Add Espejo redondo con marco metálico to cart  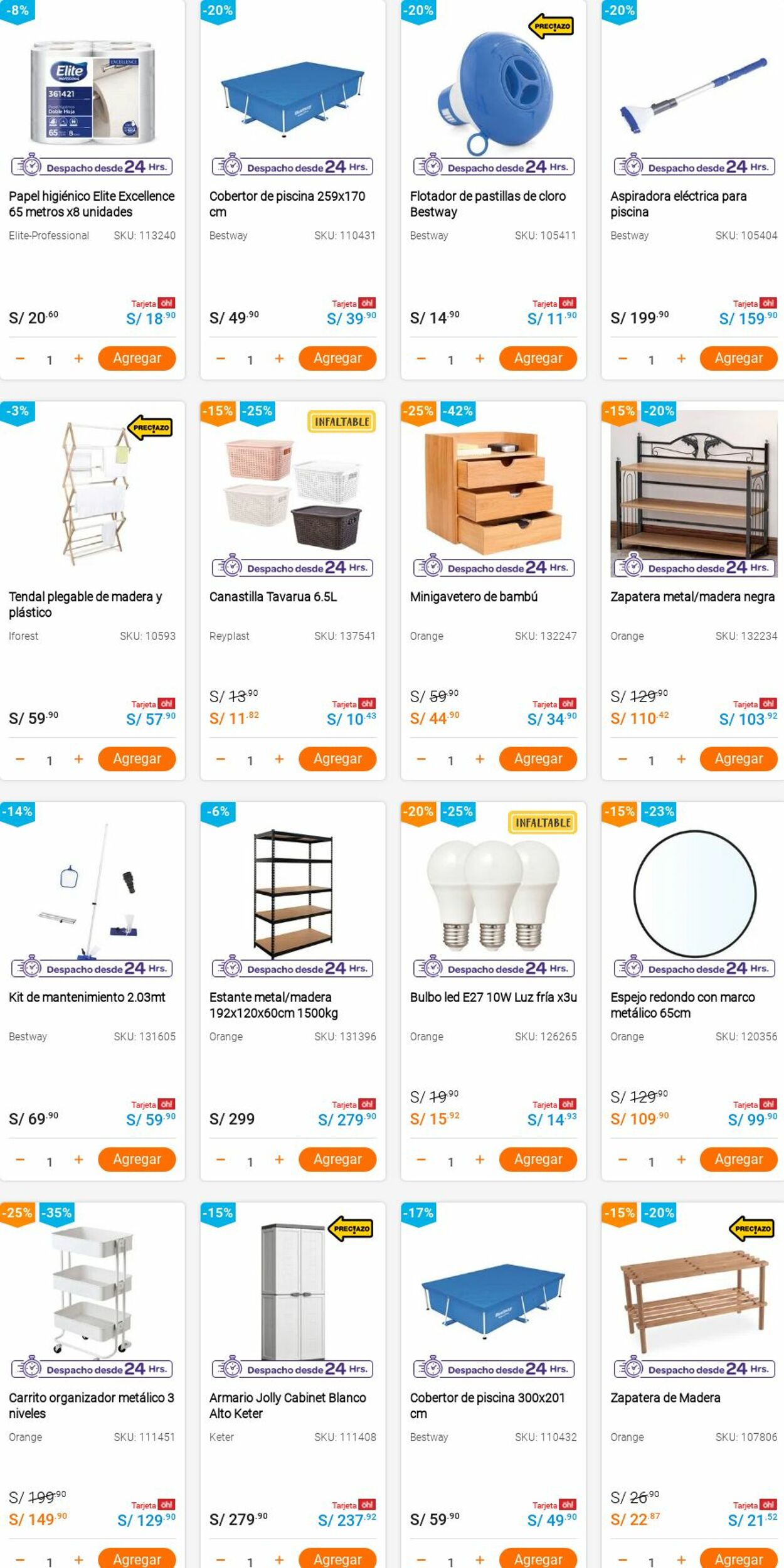738,1159
